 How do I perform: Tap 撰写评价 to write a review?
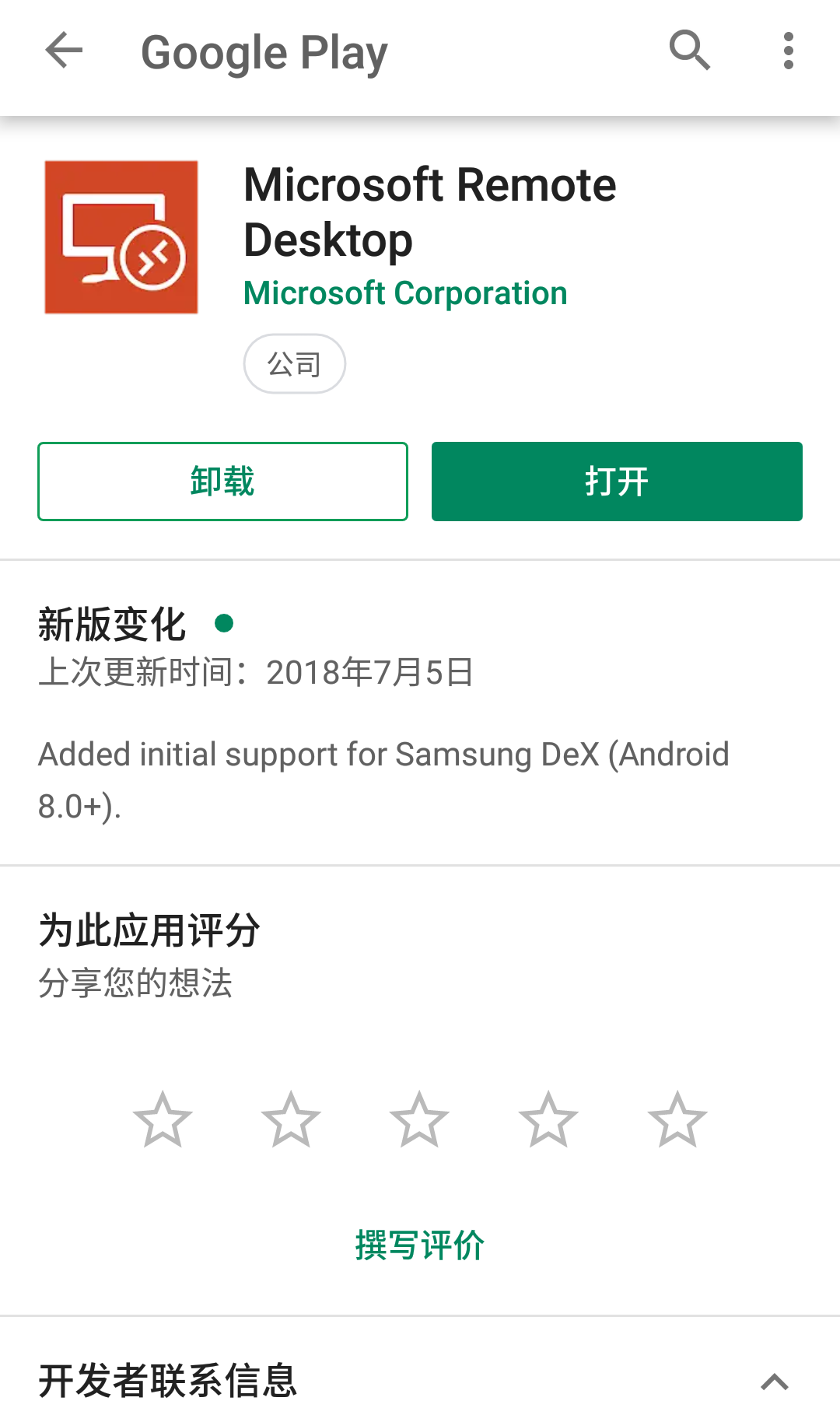pos(419,1245)
